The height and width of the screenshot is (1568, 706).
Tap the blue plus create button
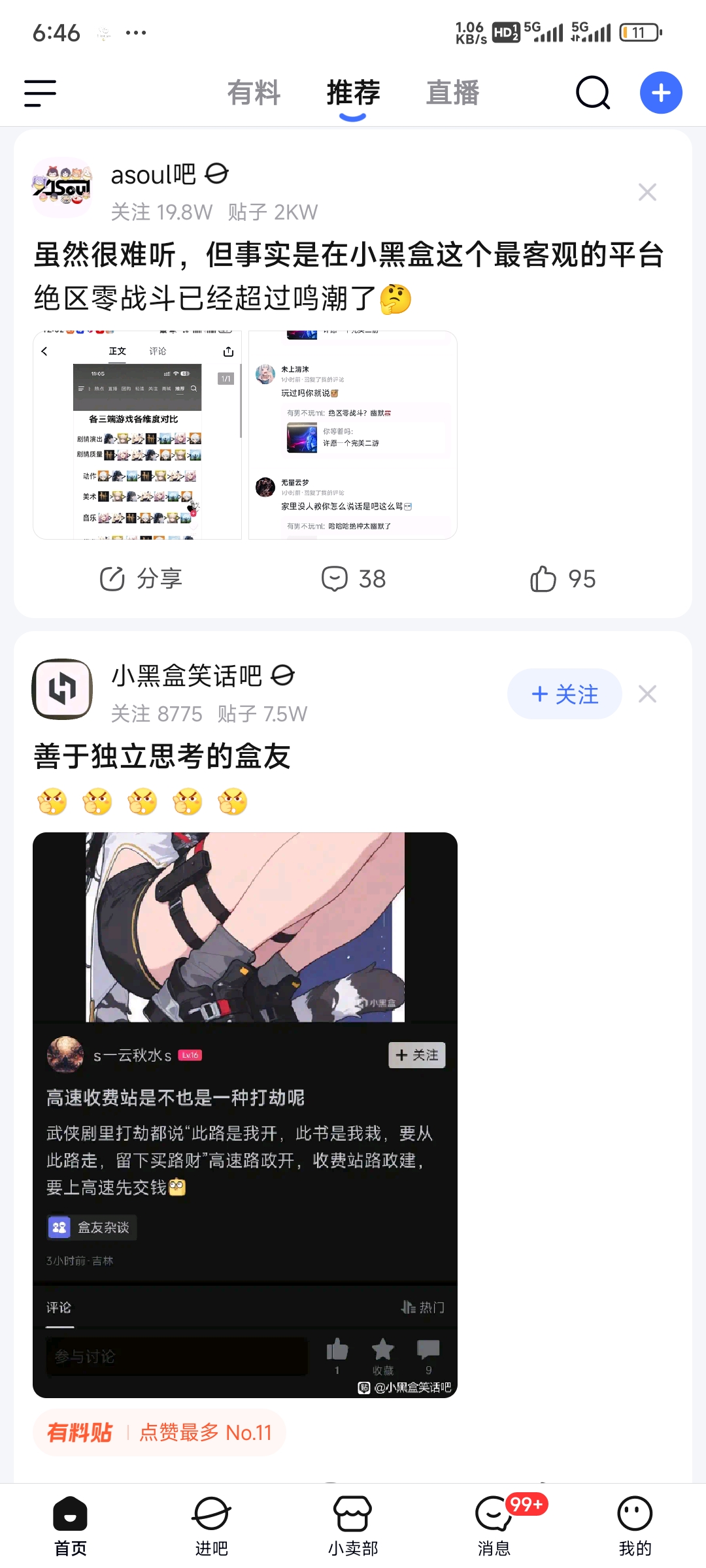pos(661,93)
